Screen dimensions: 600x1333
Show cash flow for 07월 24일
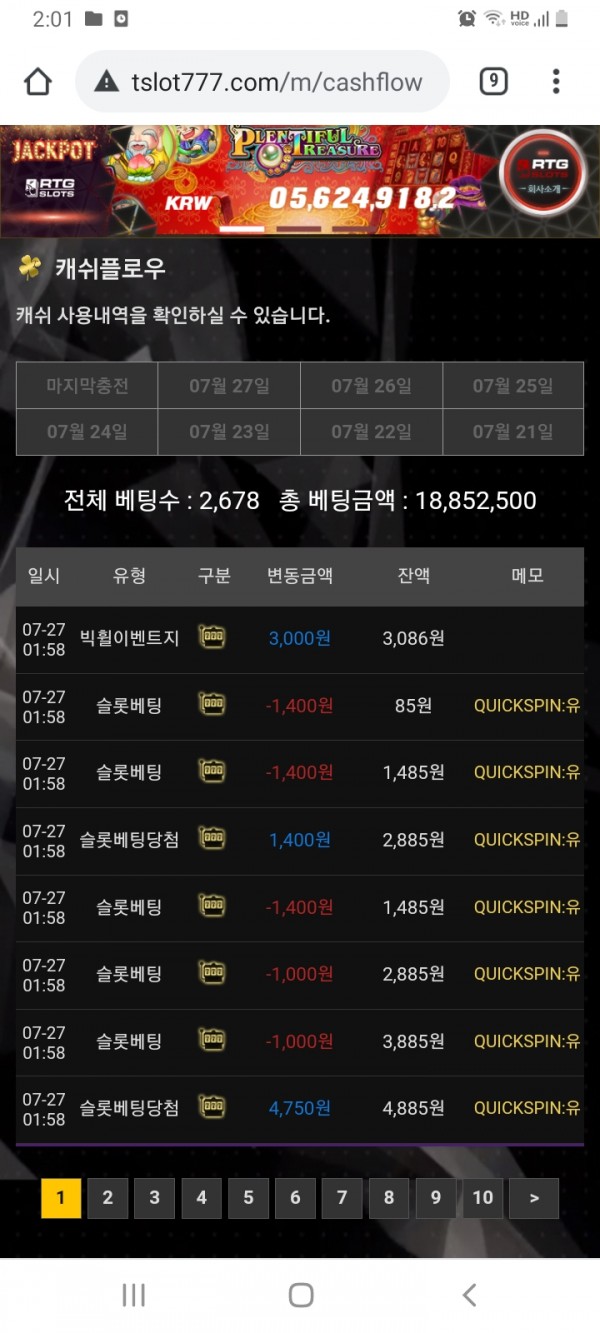[x=87, y=432]
